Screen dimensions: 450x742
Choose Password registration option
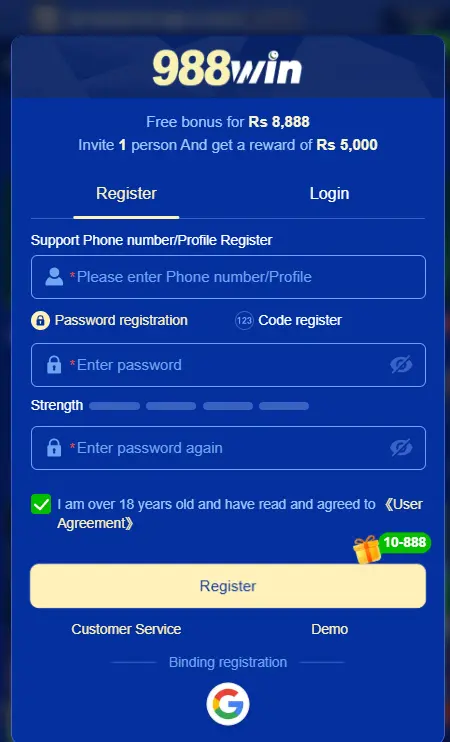tap(109, 320)
